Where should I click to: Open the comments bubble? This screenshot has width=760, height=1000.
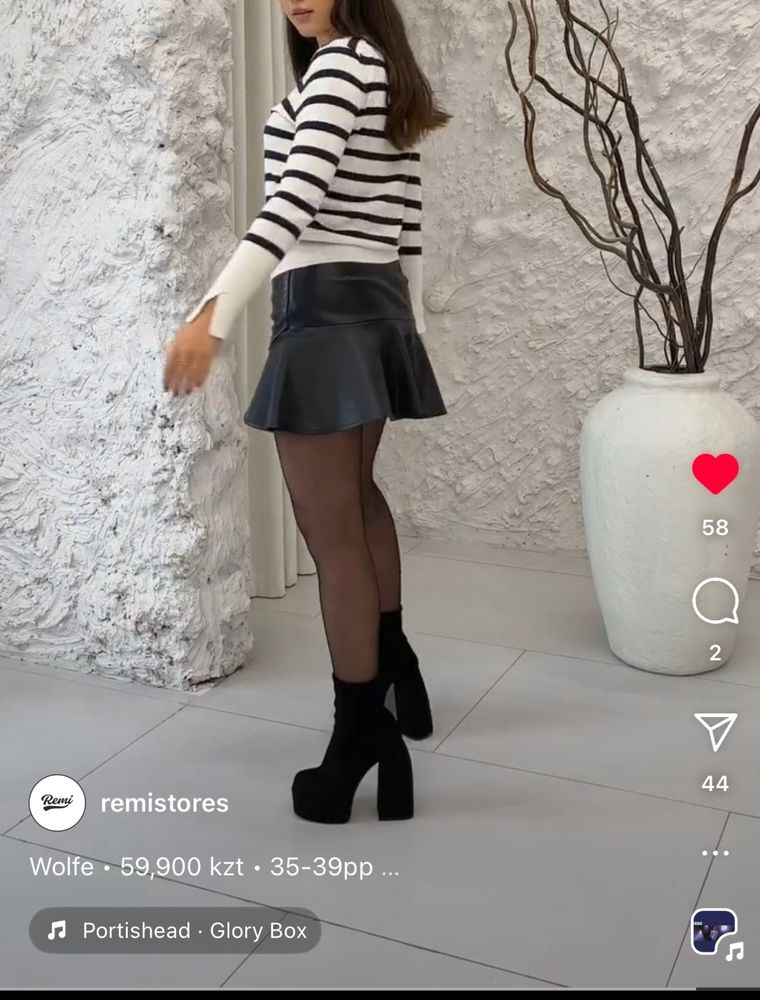coord(715,602)
